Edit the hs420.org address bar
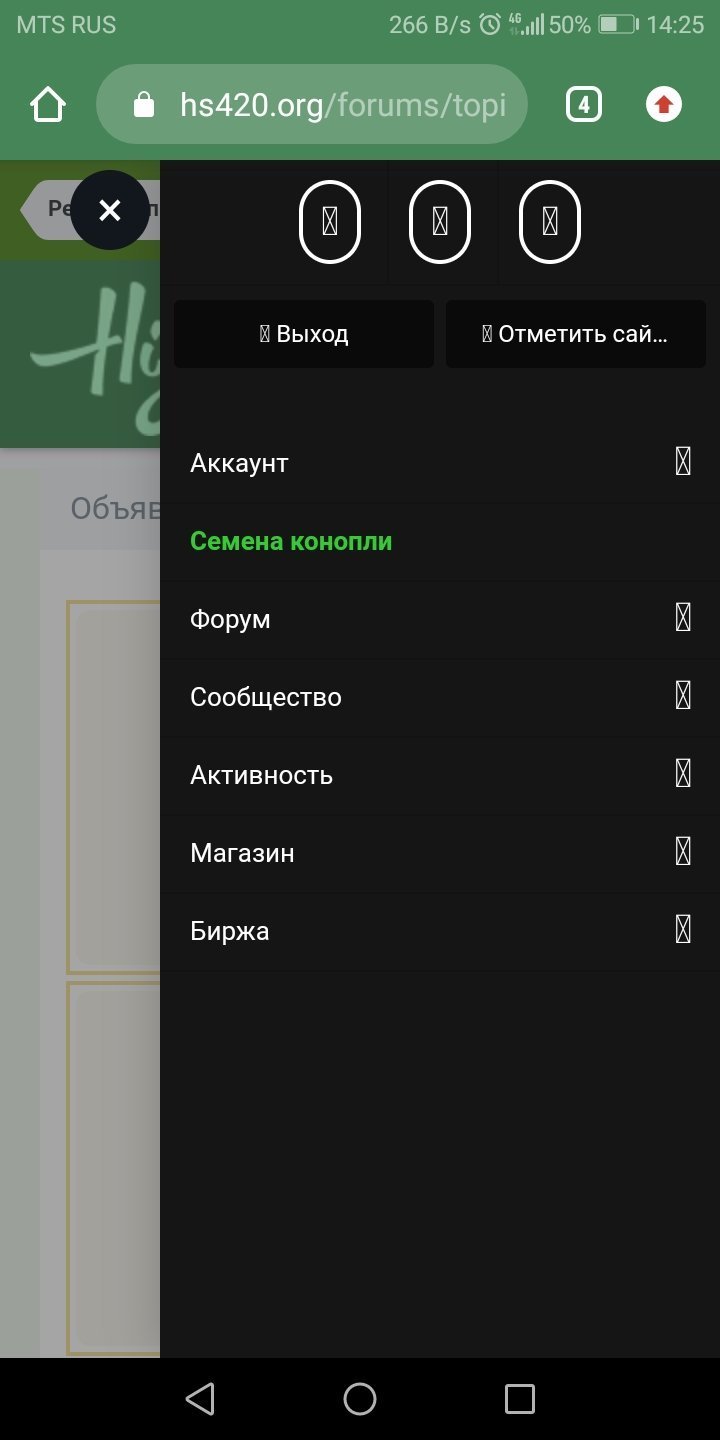This screenshot has width=720, height=1440. [312, 104]
